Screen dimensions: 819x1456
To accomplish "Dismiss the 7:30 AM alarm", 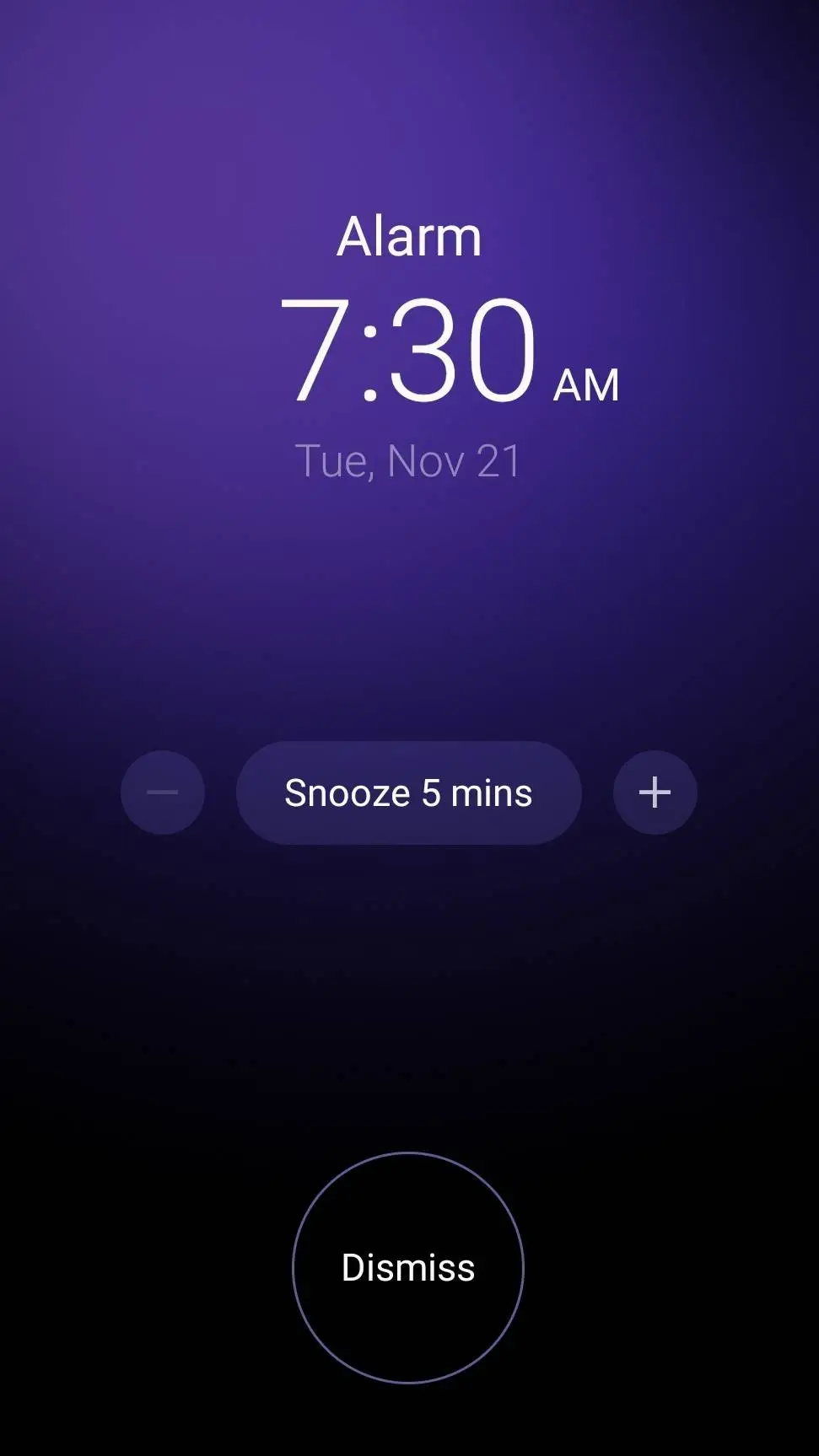I will (408, 1267).
